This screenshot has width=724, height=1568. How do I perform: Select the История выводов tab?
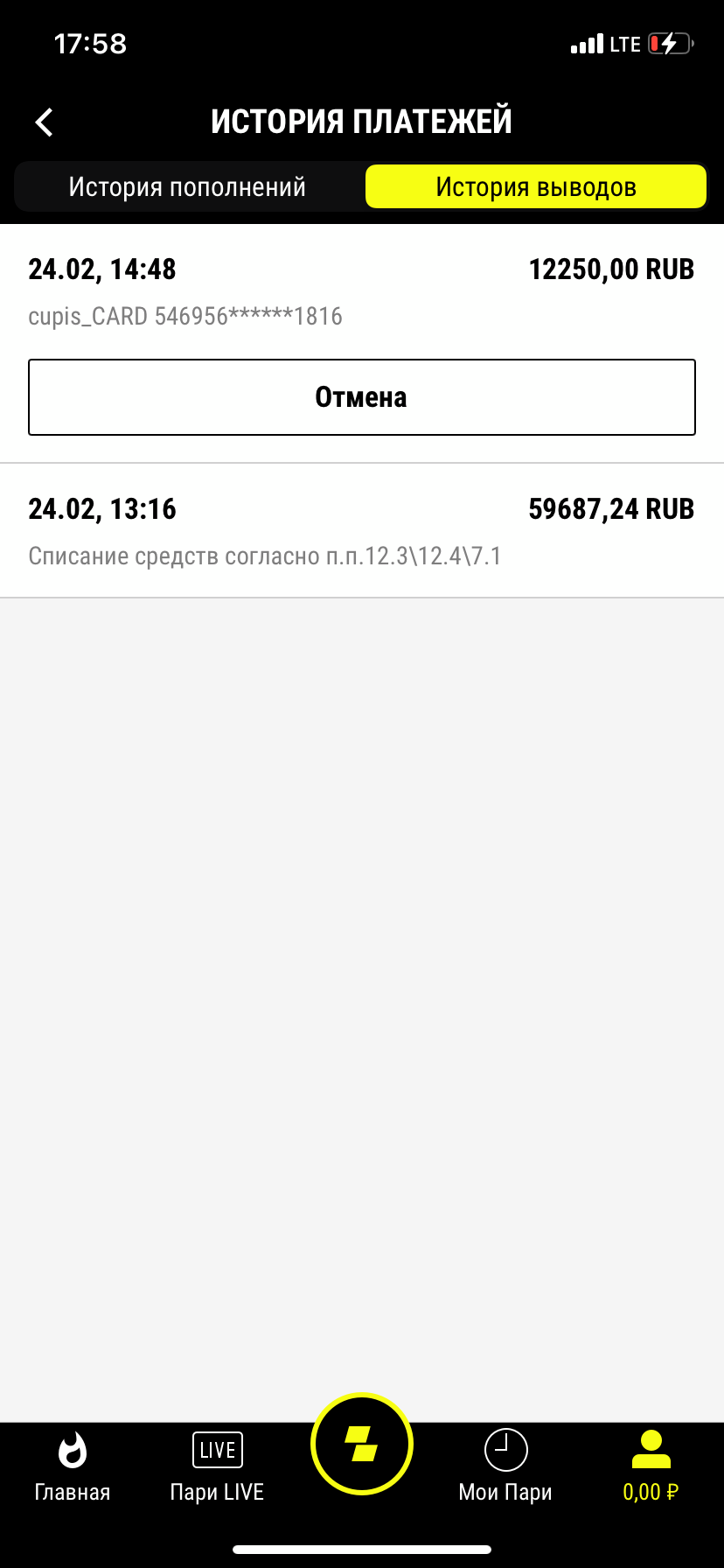pyautogui.click(x=535, y=186)
